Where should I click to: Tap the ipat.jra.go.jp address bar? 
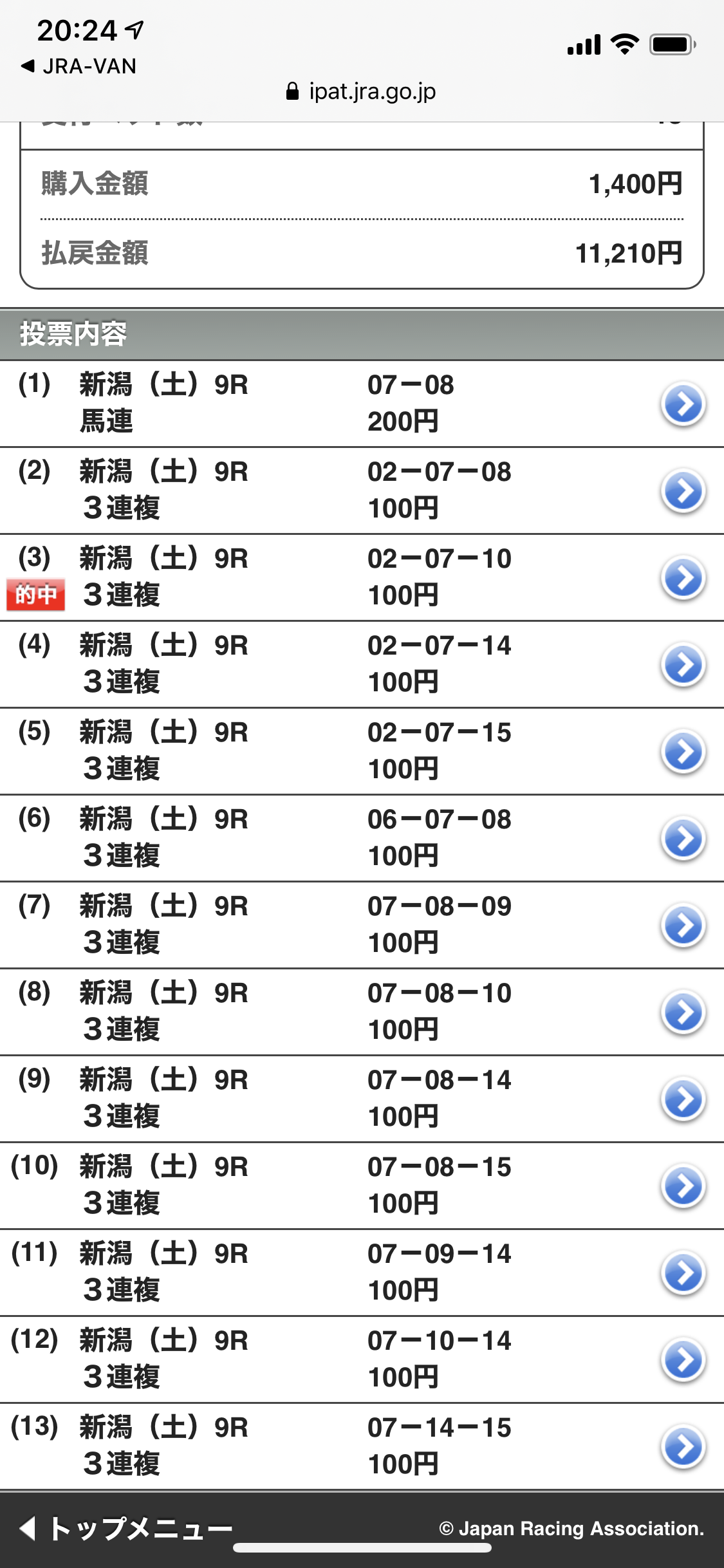pos(362,91)
